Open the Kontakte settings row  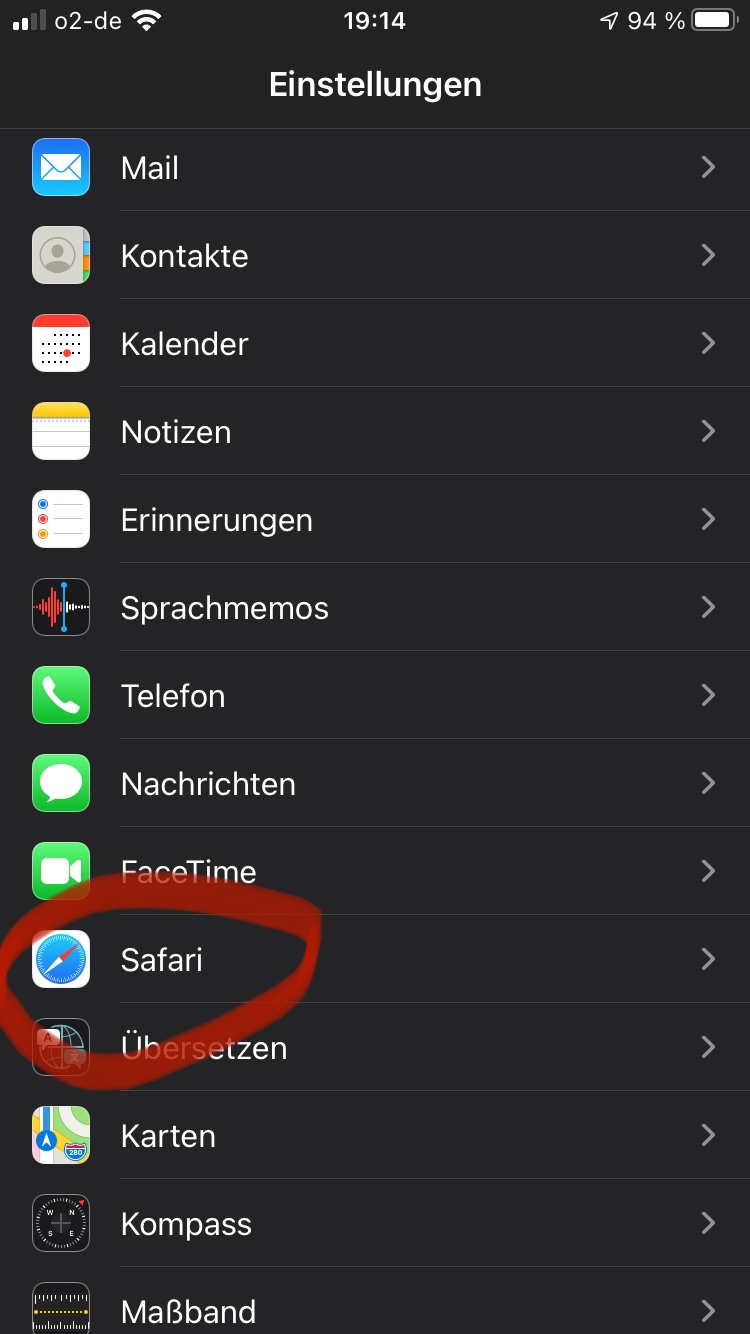point(375,256)
